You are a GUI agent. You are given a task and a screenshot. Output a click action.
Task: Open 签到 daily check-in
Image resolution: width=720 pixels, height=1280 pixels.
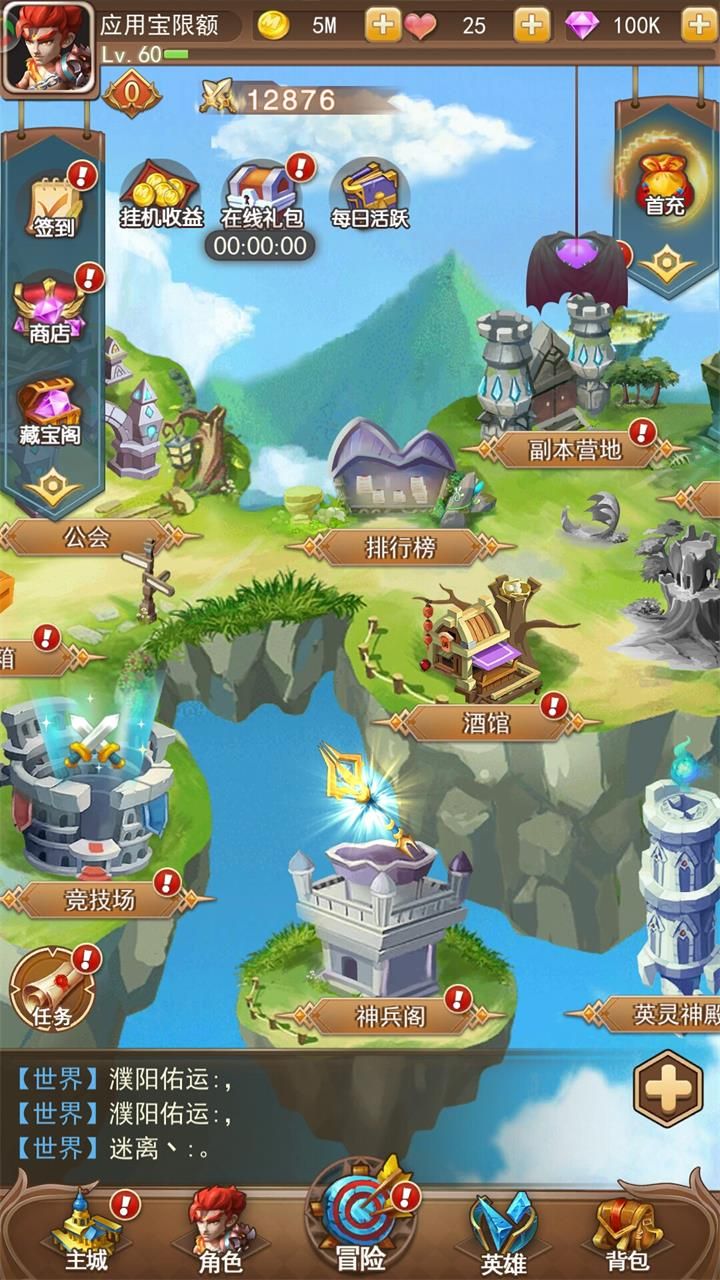pyautogui.click(x=54, y=207)
